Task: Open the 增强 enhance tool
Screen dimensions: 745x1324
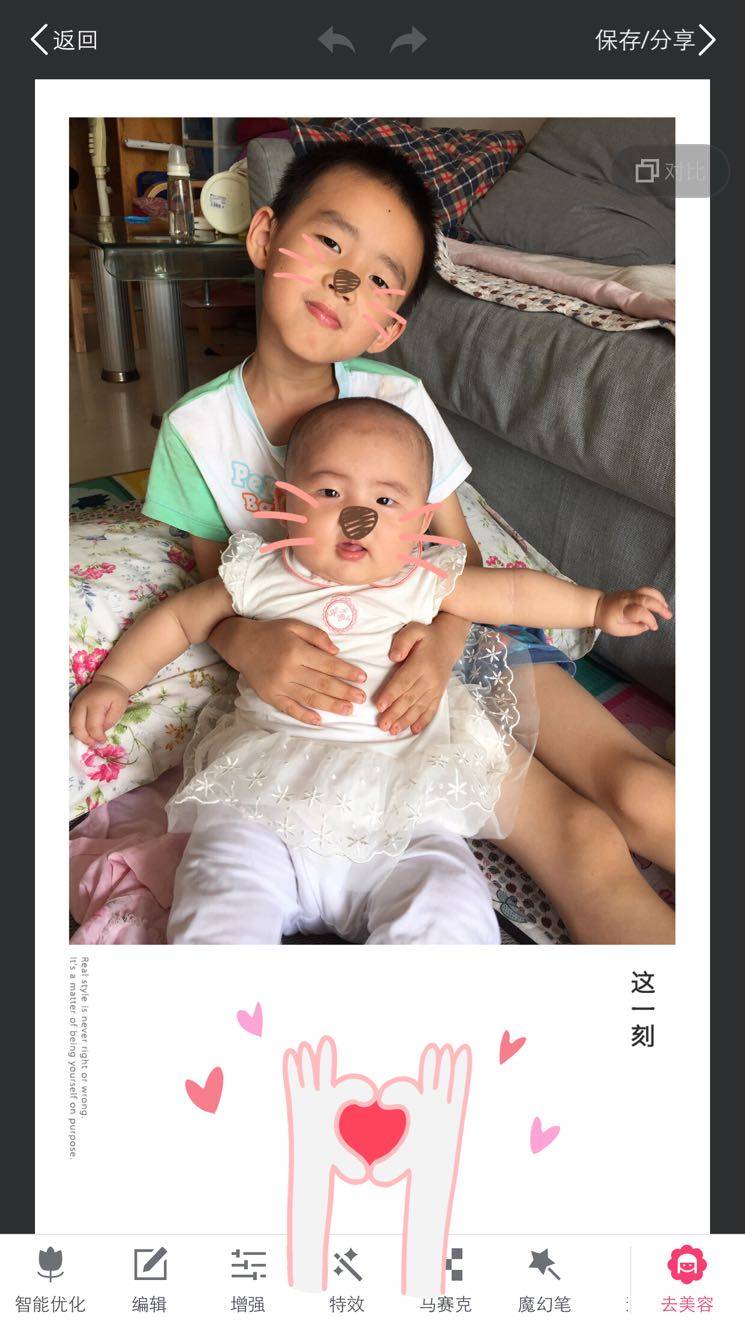Action: [x=248, y=1279]
